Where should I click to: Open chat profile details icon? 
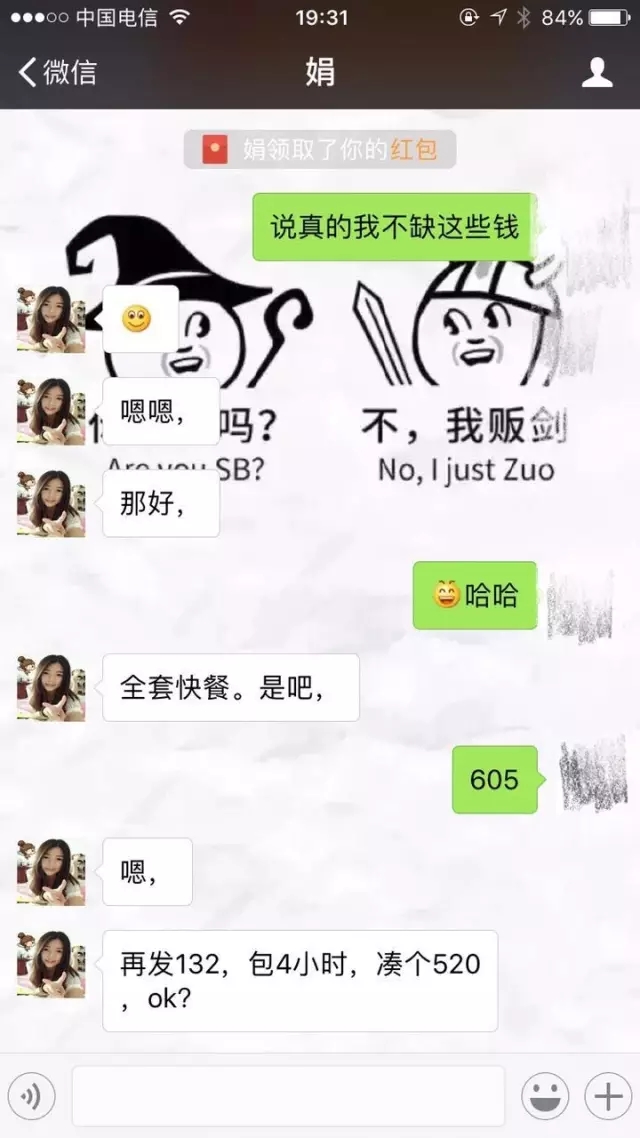597,72
